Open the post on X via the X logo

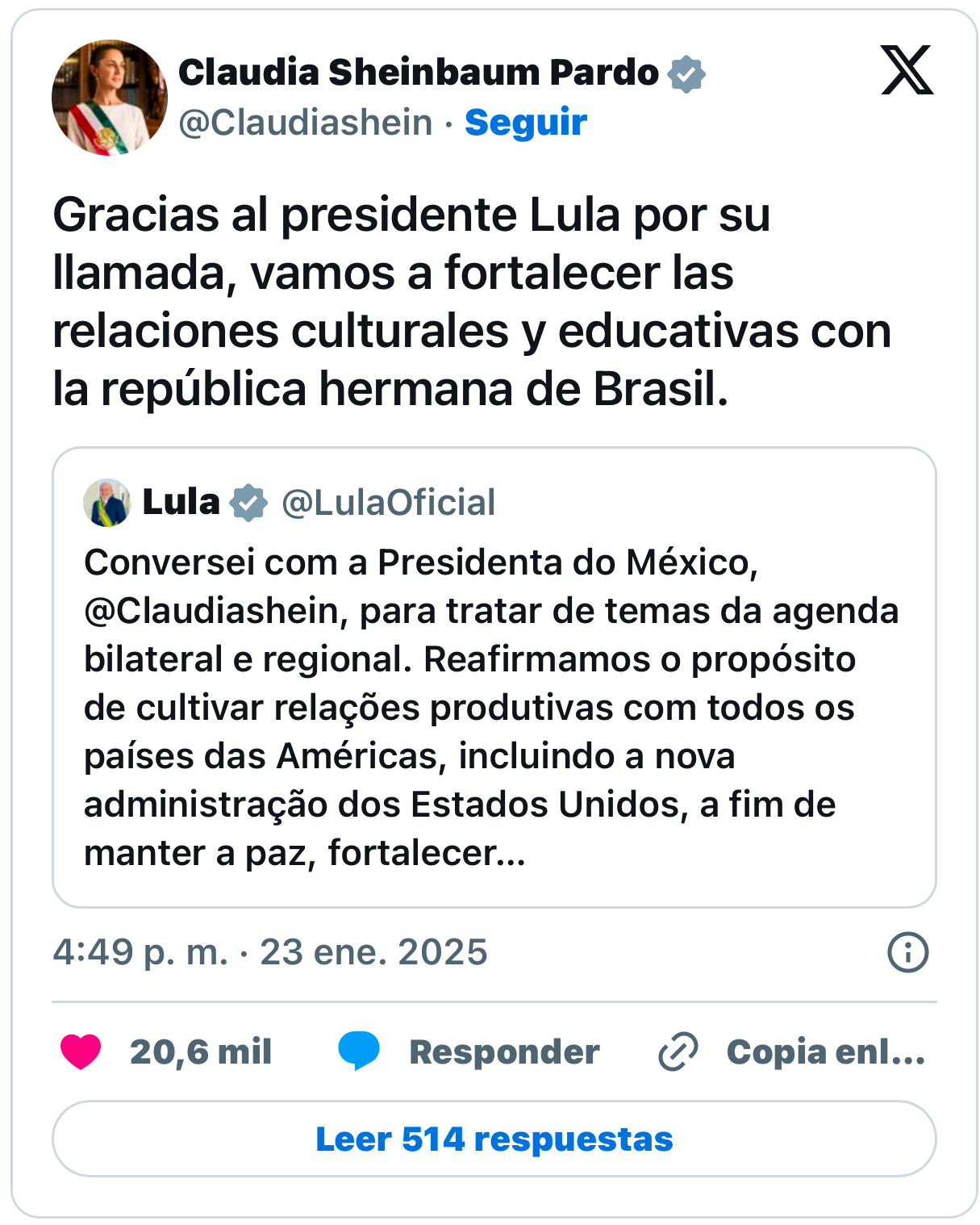coord(907,71)
